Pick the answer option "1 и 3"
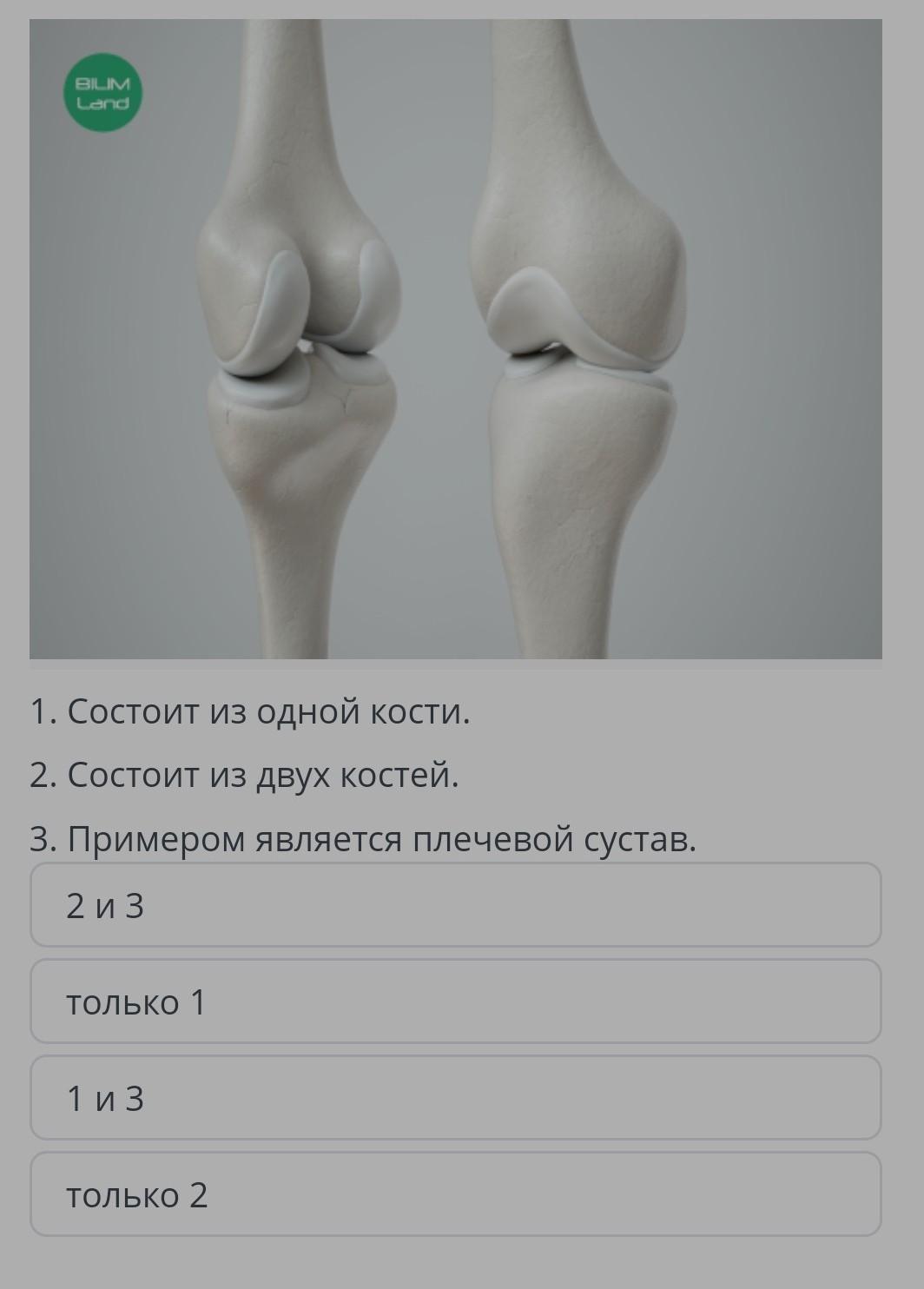The image size is (924, 1289). (x=456, y=1098)
